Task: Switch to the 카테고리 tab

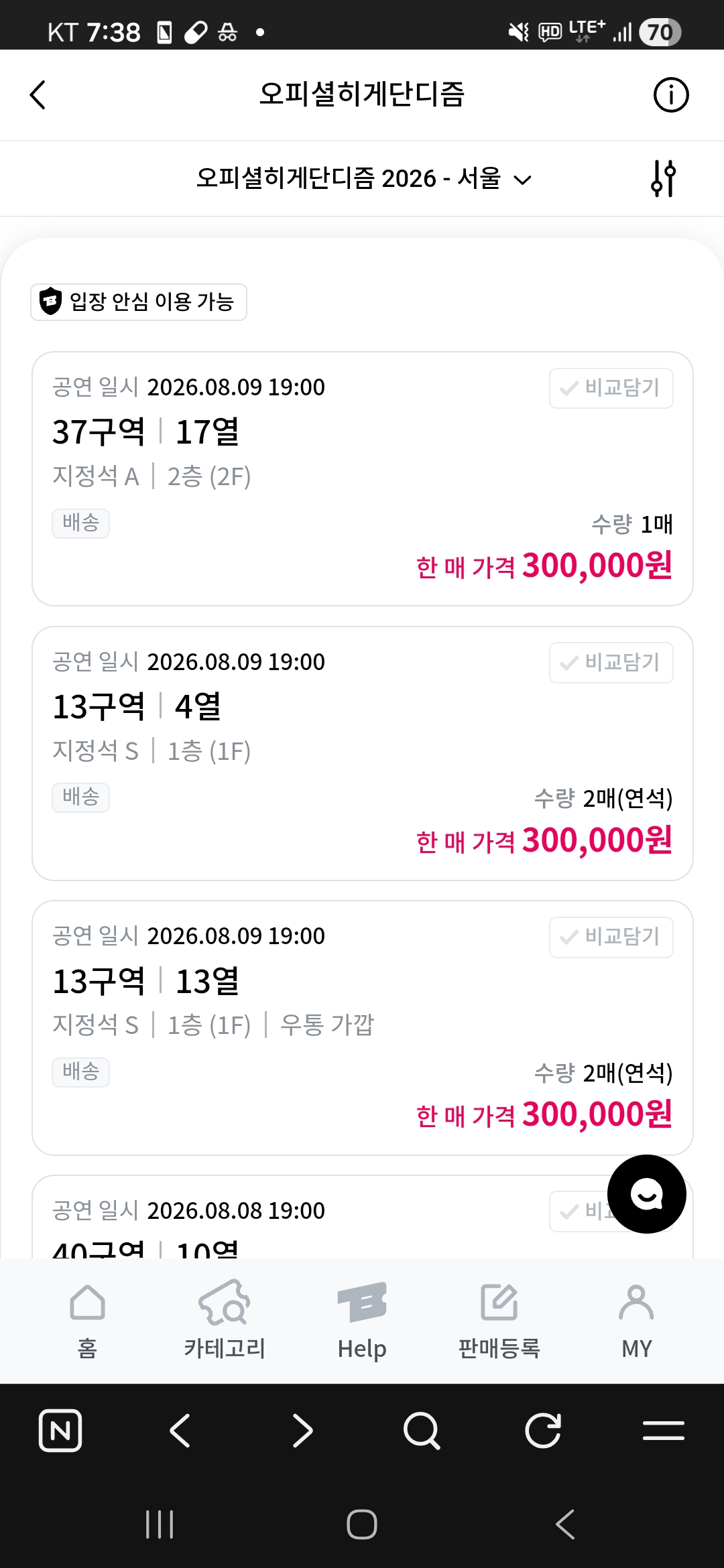Action: (225, 1321)
